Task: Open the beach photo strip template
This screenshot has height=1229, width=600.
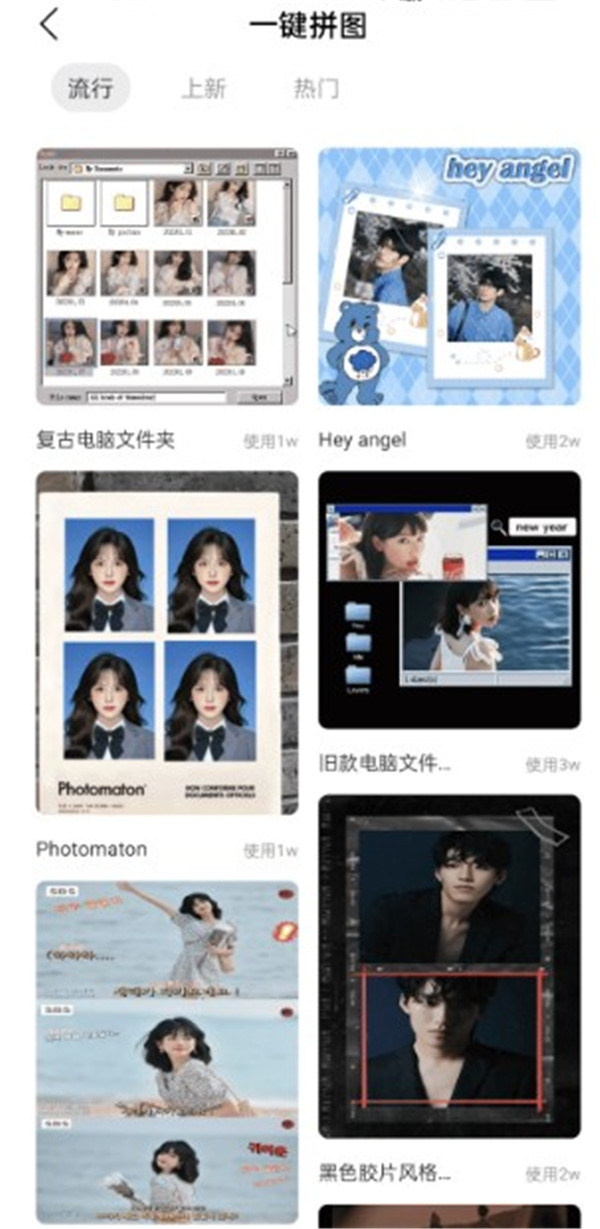Action: coord(167,1050)
